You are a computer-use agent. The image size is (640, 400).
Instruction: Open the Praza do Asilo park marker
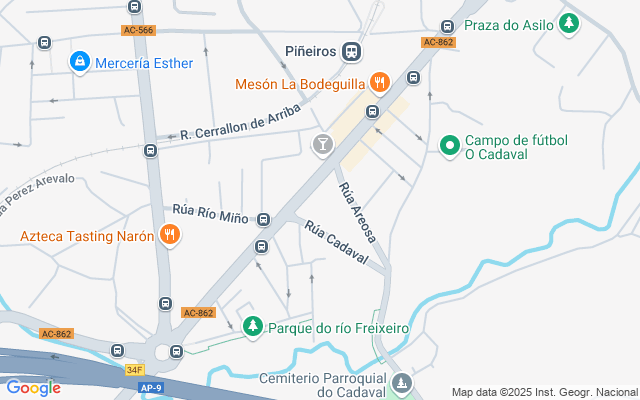coord(569,23)
